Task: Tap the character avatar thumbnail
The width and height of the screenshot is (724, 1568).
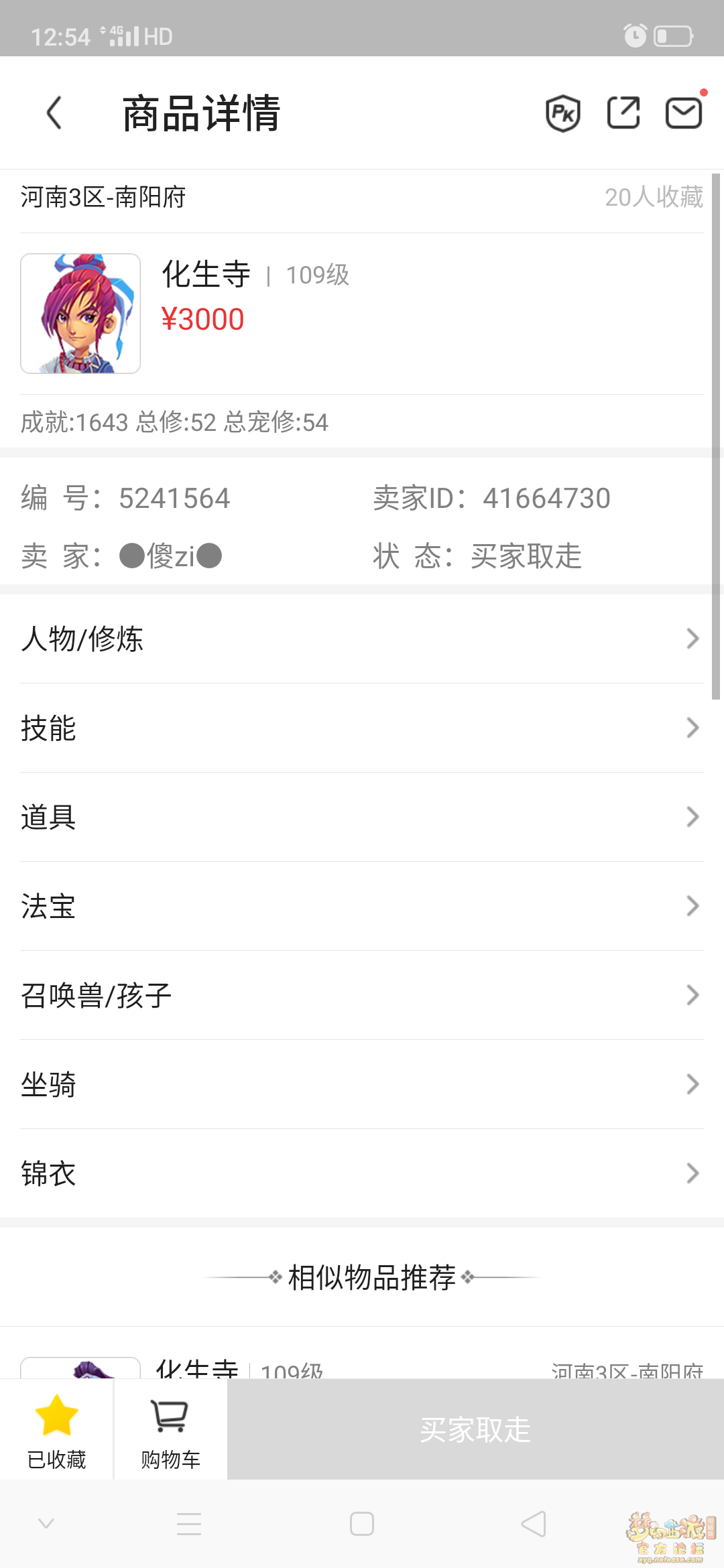Action: [x=80, y=314]
